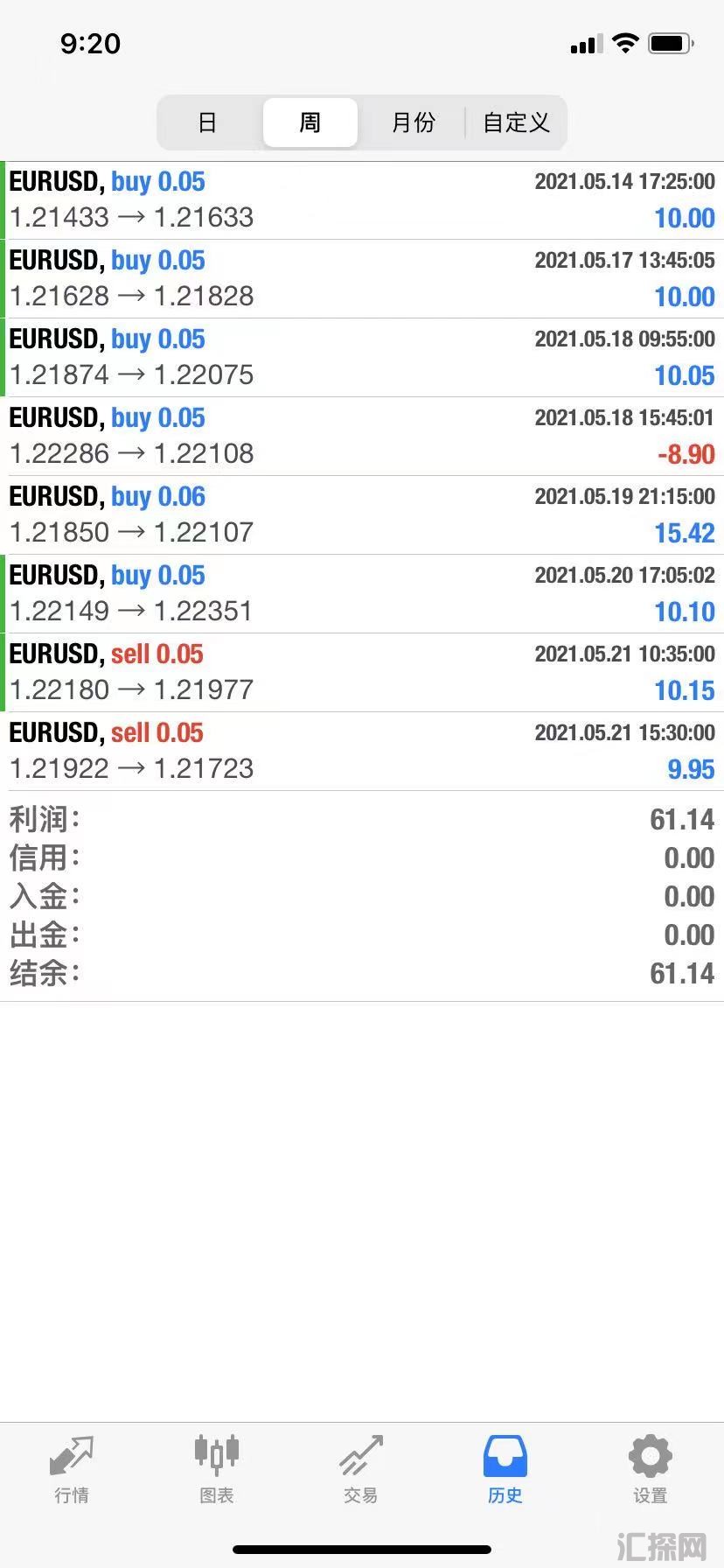Choose the 自定义 custom period
The width and height of the screenshot is (724, 1568).
tap(516, 122)
